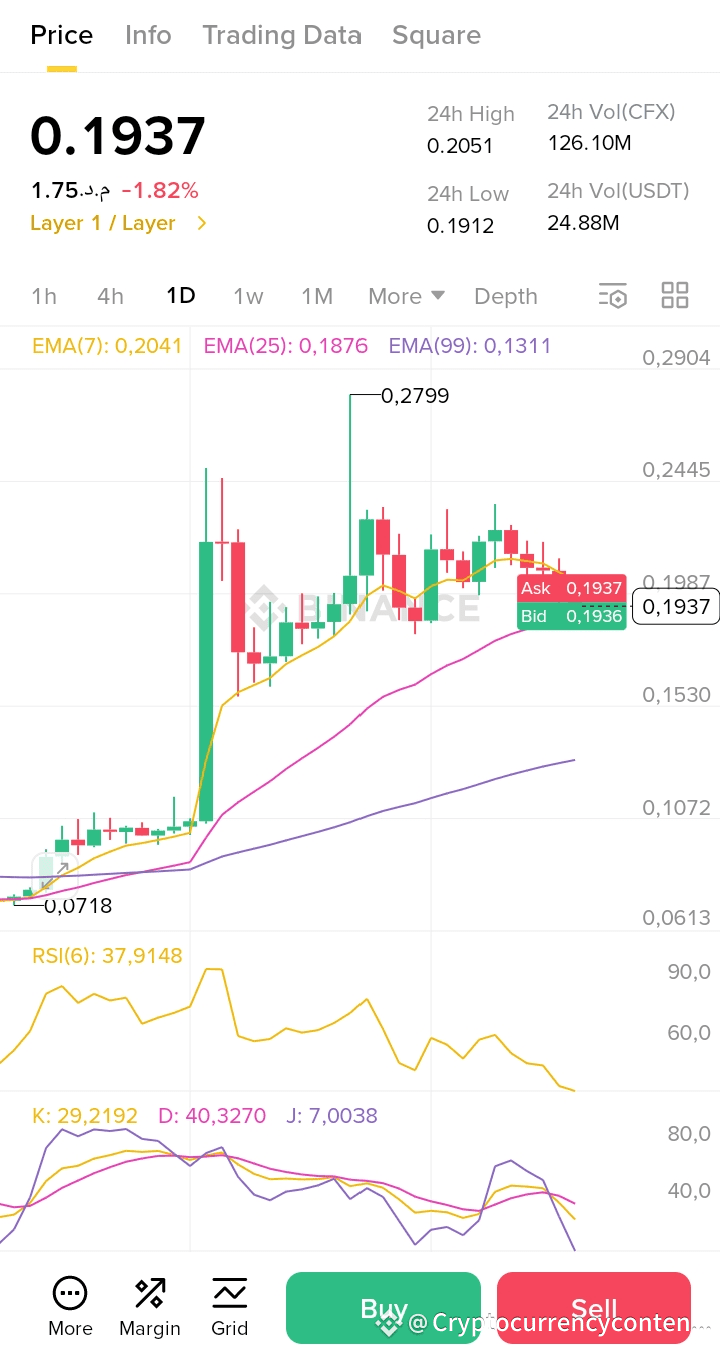The image size is (720, 1349).
Task: Open chart indicator settings icon
Action: (x=612, y=295)
